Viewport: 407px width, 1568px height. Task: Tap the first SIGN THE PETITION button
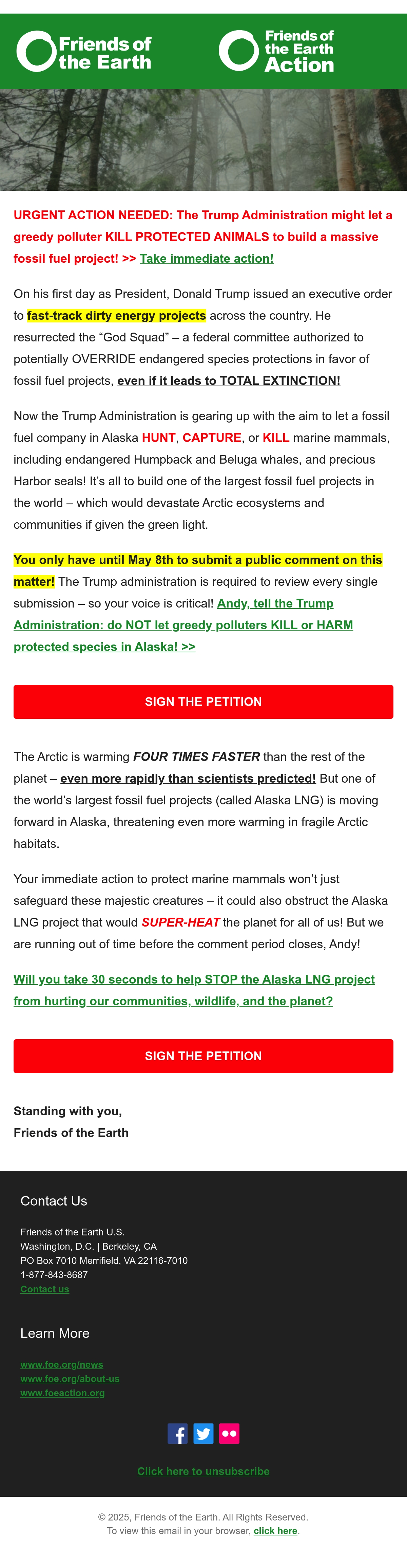click(203, 702)
